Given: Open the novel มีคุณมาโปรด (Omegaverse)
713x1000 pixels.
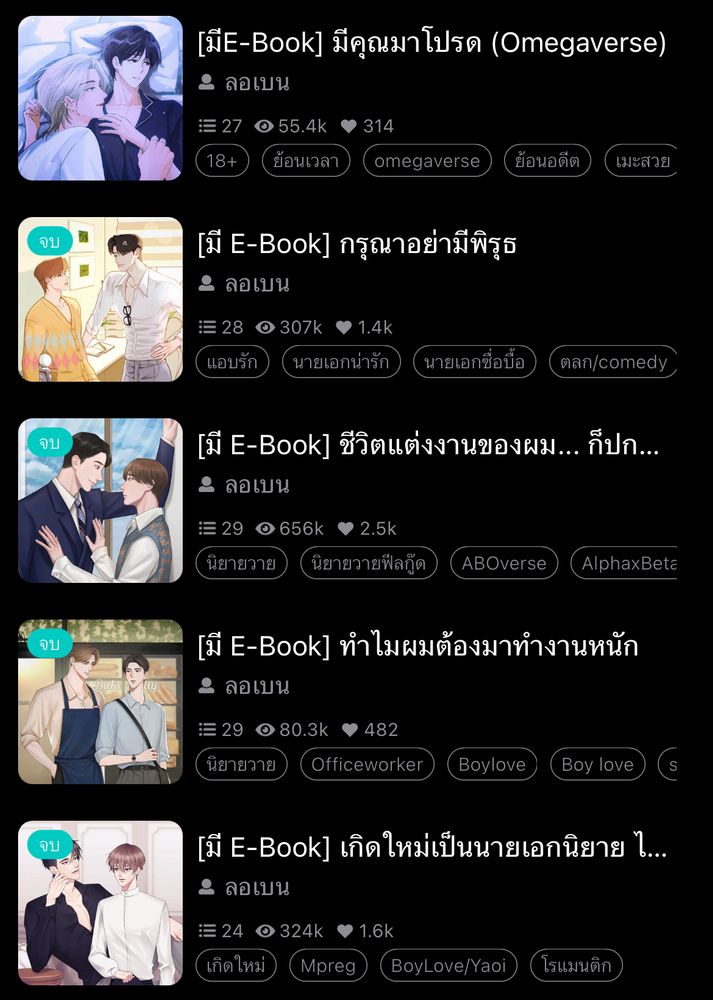Looking at the screenshot, I should 431,43.
